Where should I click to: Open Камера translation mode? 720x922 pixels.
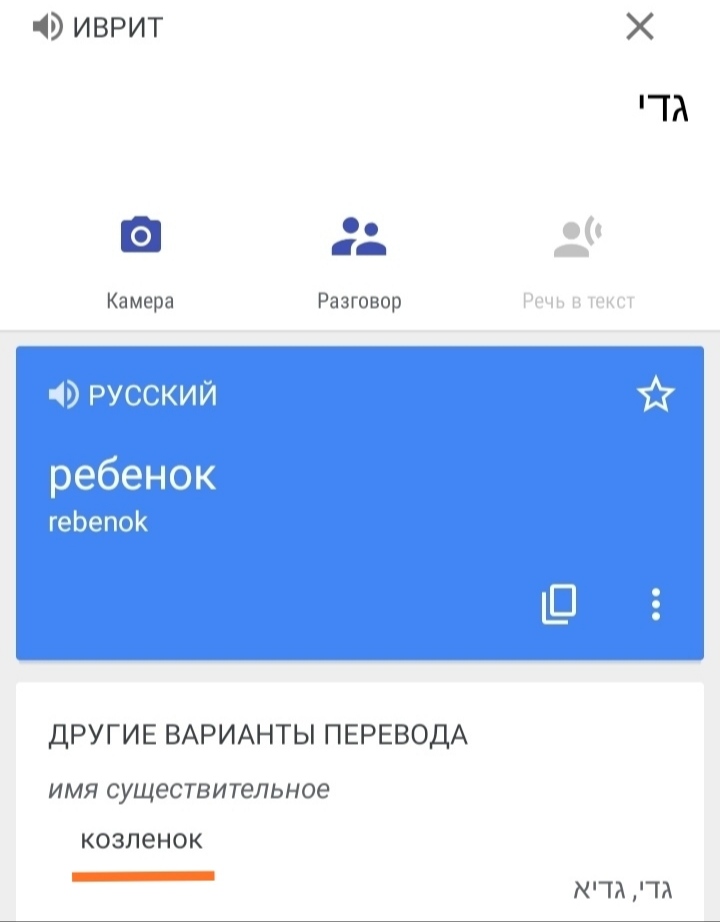tap(140, 258)
